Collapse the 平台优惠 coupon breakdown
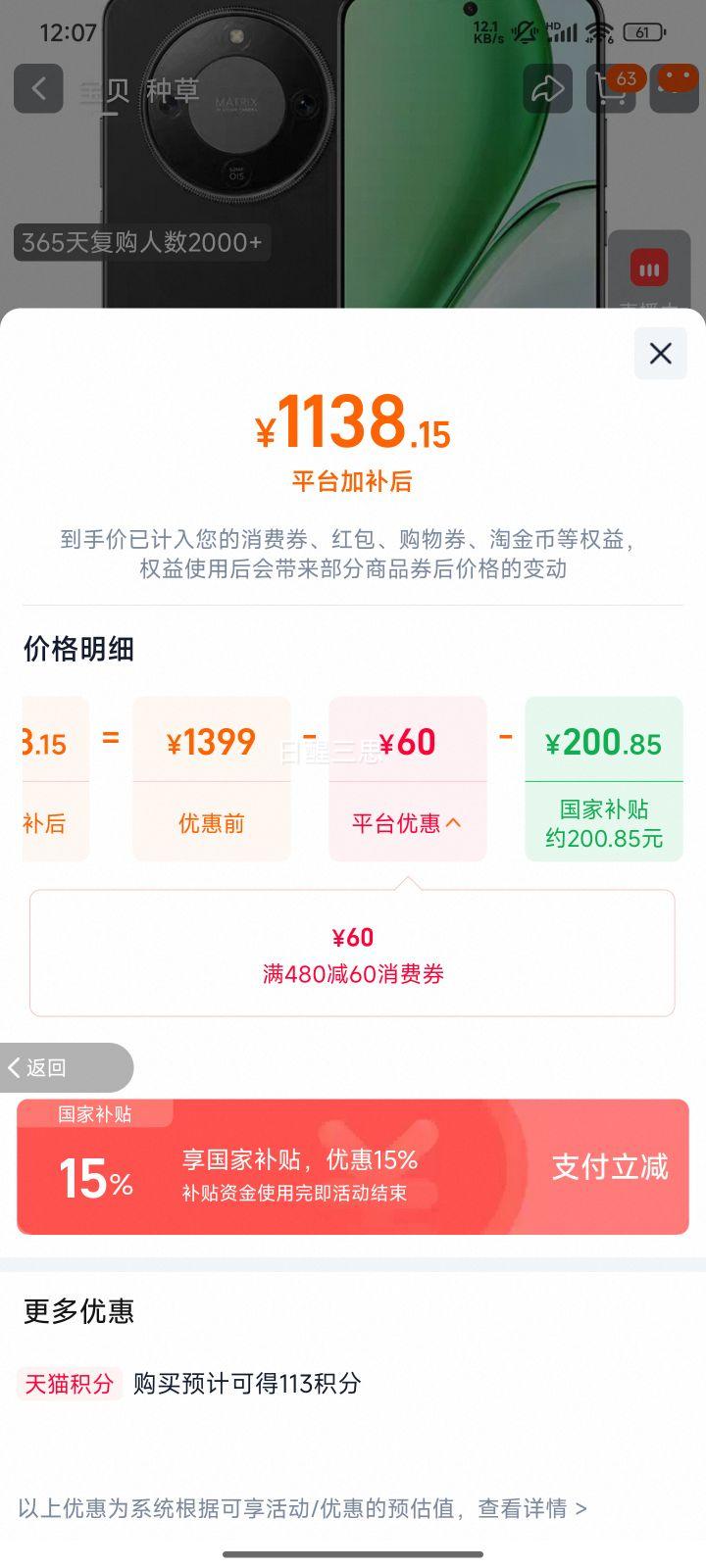The height and width of the screenshot is (1568, 706). pyautogui.click(x=407, y=821)
